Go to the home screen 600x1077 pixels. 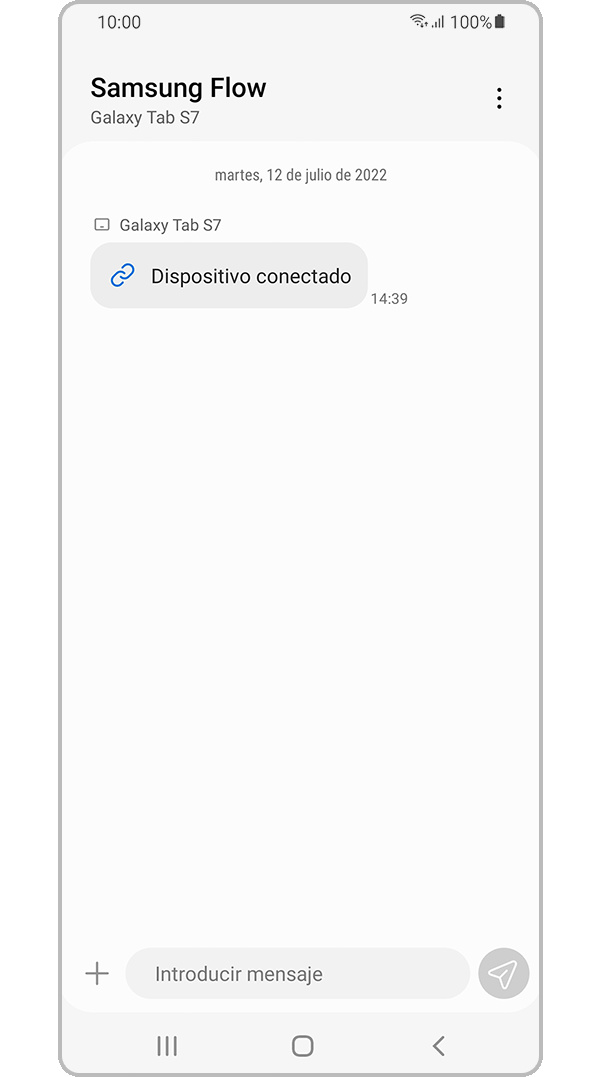302,1046
